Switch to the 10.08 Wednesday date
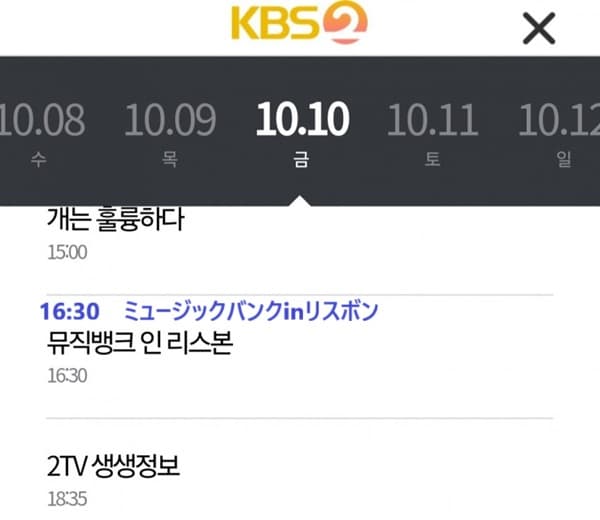Screen dimensions: 600x520 click(41, 130)
